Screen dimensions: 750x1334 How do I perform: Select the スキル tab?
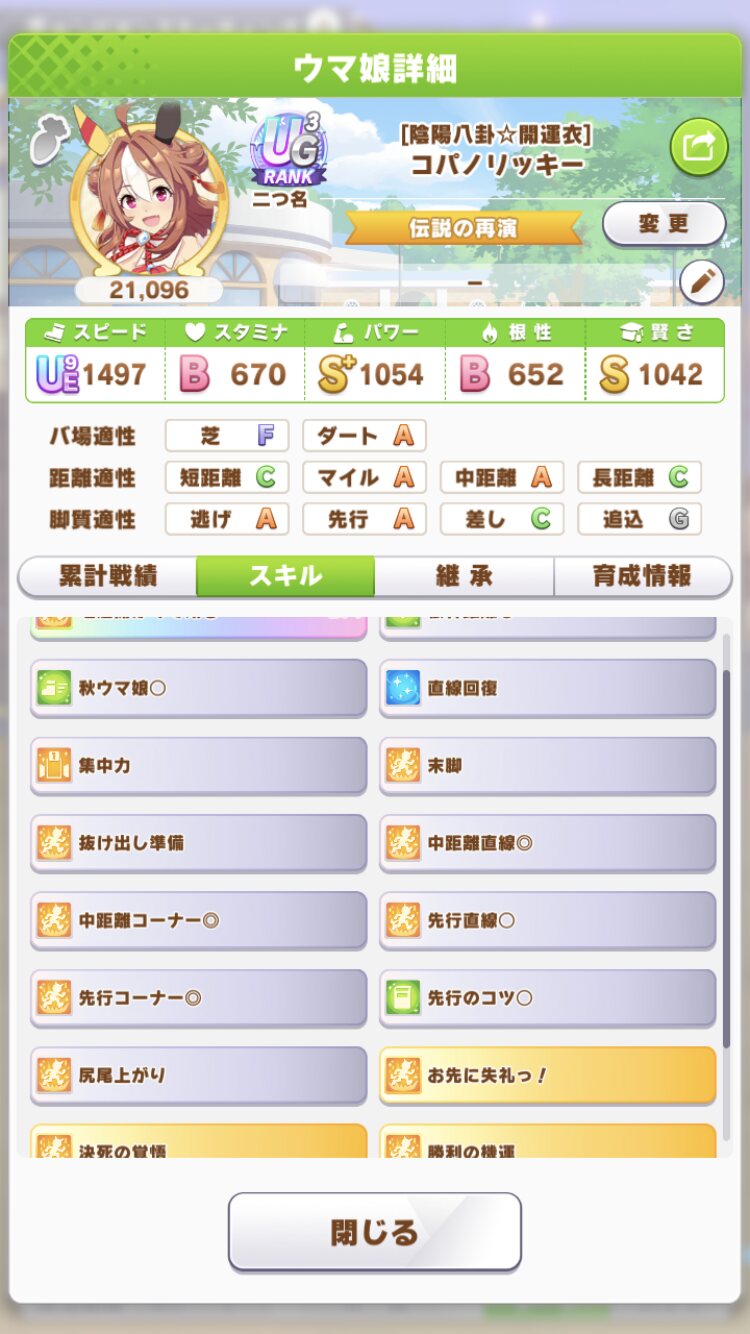pyautogui.click(x=285, y=576)
